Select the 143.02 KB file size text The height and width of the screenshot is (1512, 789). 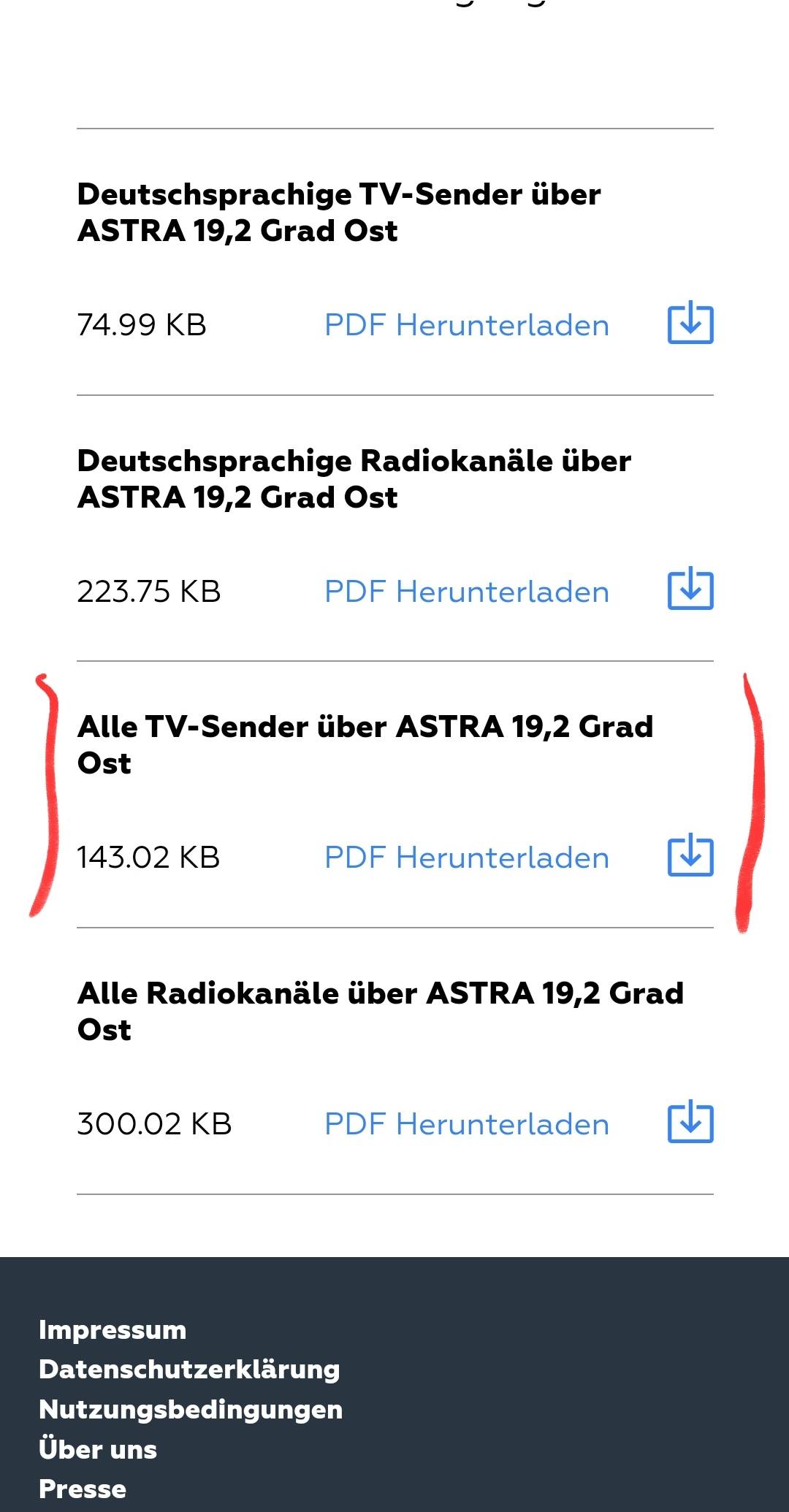pos(148,858)
